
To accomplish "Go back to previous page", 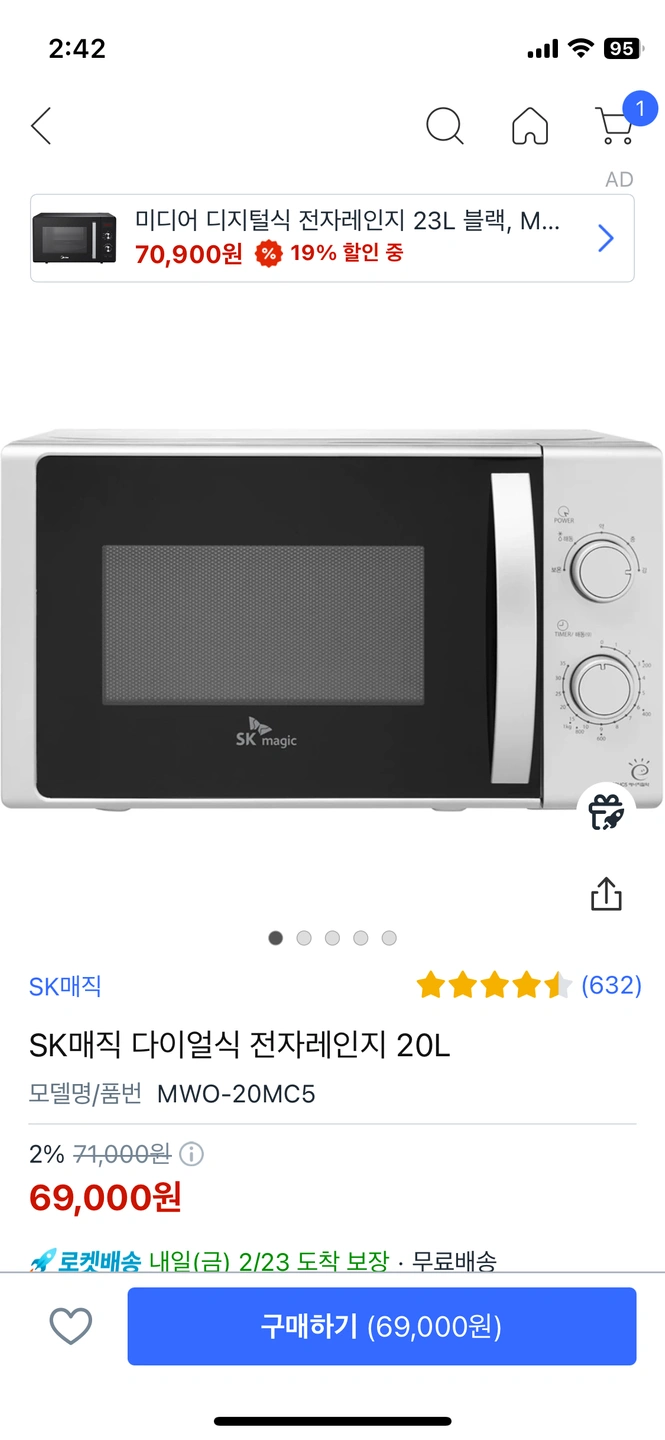I will click(41, 127).
